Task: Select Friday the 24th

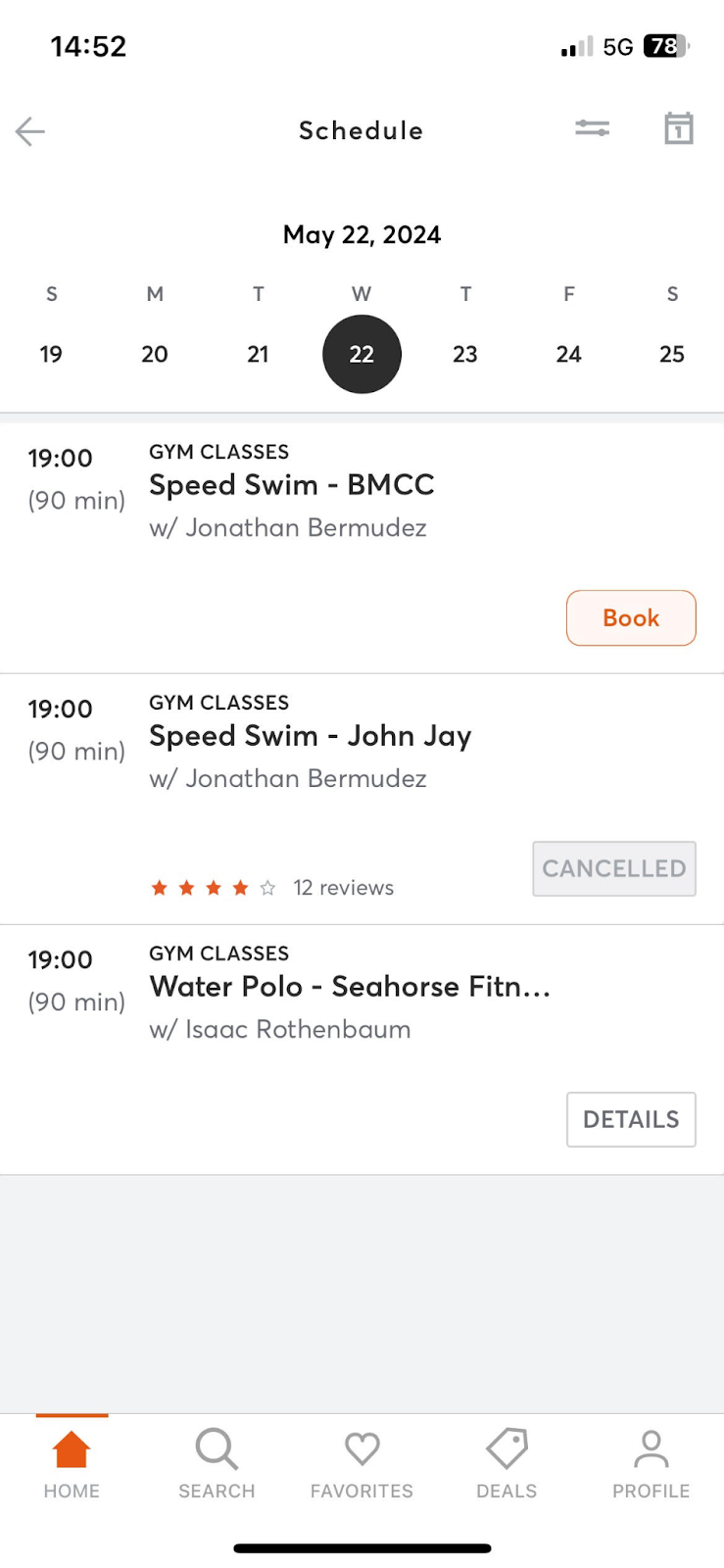Action: [569, 354]
